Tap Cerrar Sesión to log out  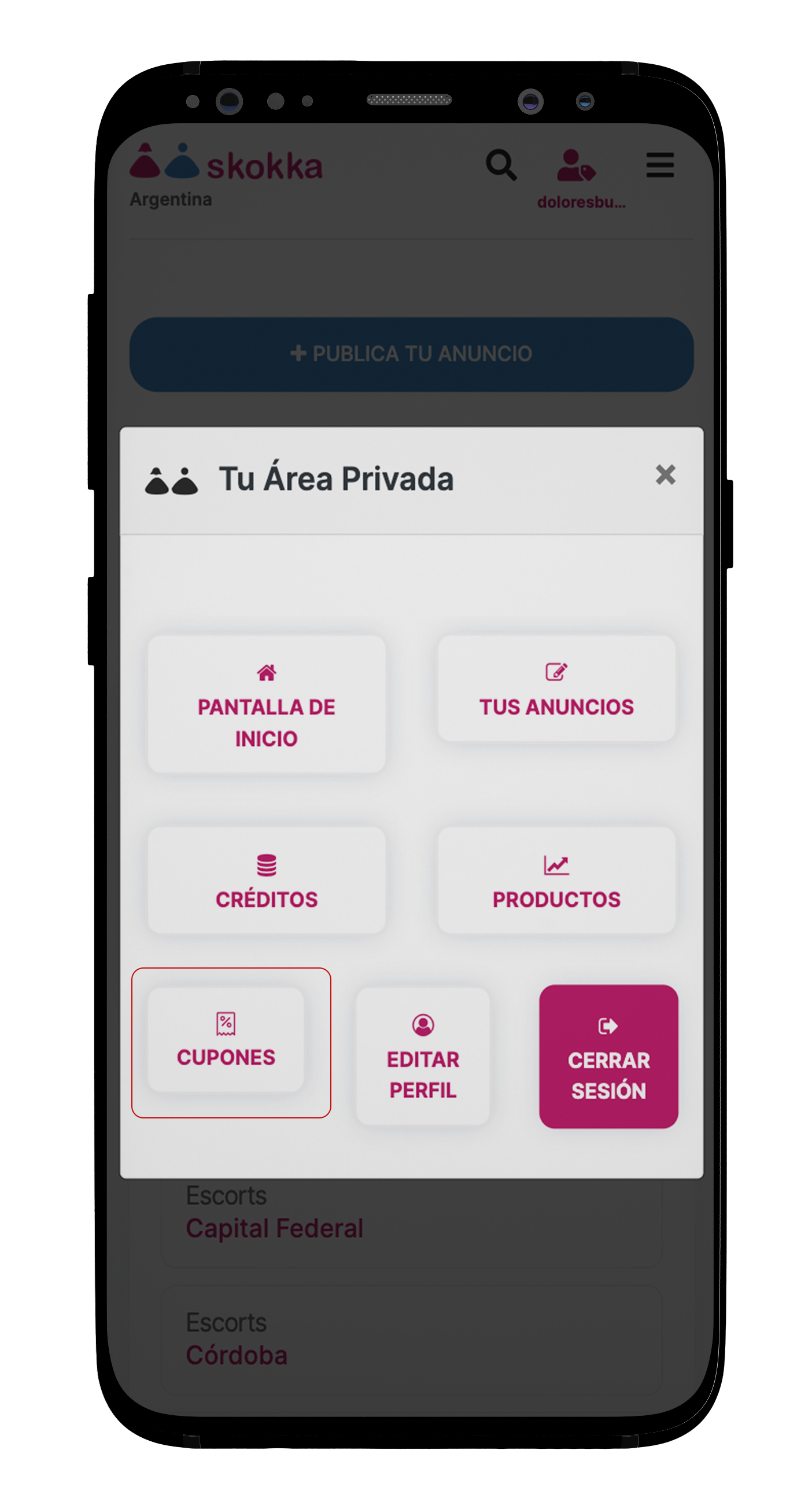click(608, 1057)
